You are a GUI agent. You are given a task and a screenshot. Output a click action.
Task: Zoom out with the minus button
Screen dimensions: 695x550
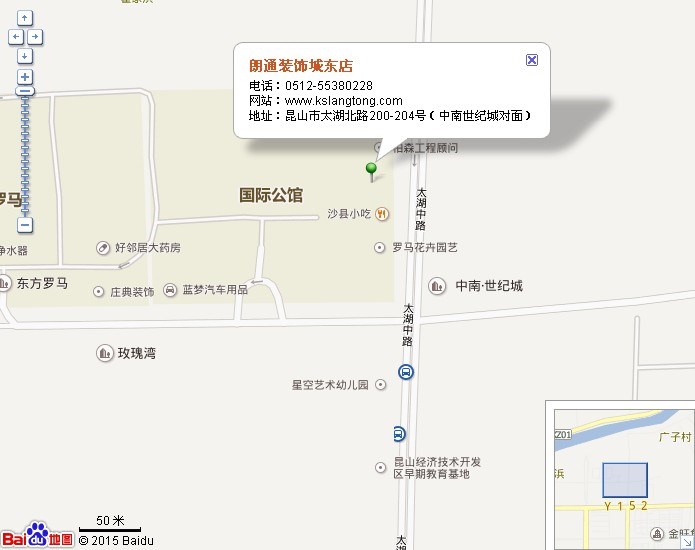[x=25, y=225]
